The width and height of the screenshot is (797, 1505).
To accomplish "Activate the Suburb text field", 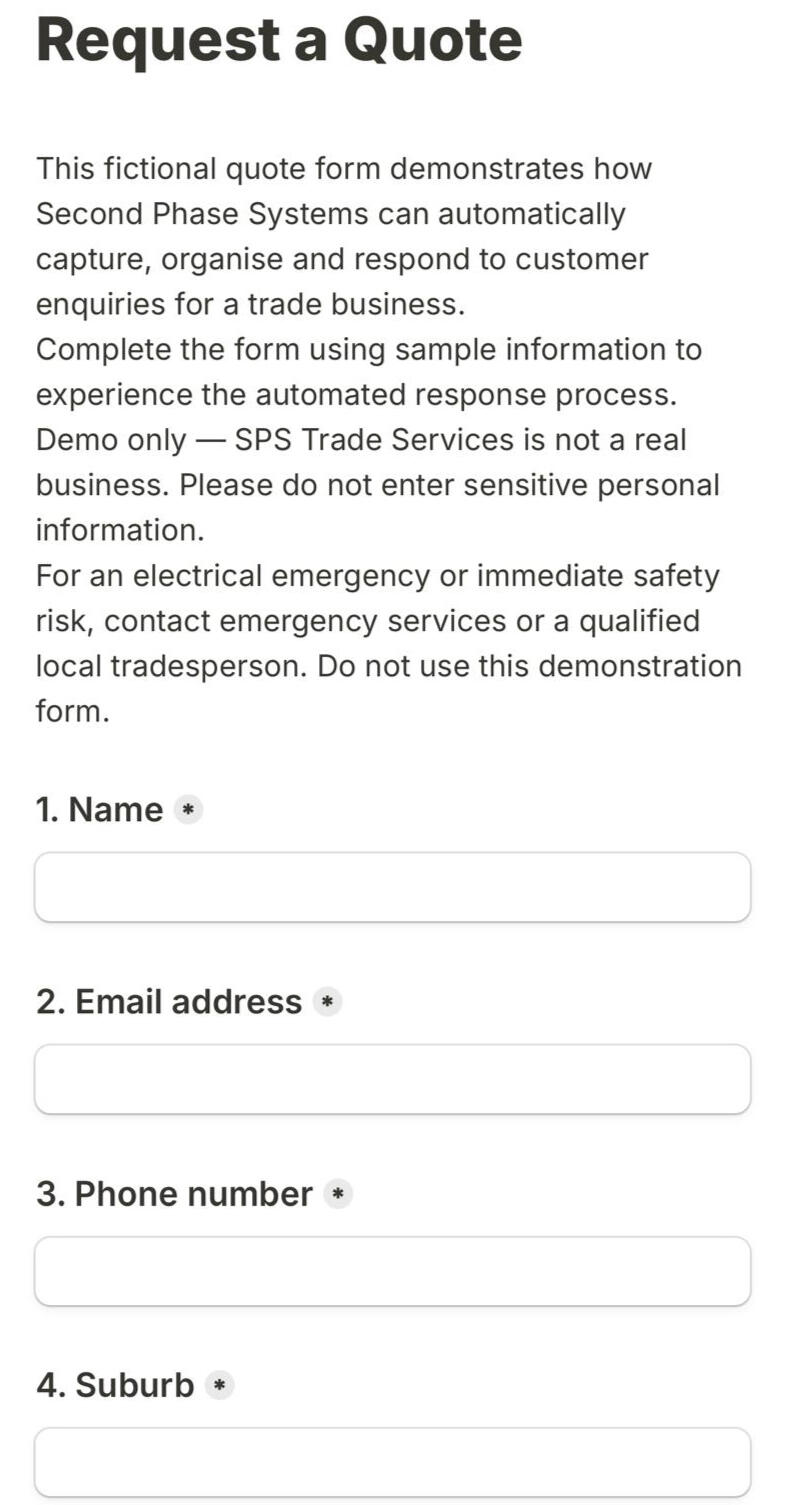I will 392,1462.
